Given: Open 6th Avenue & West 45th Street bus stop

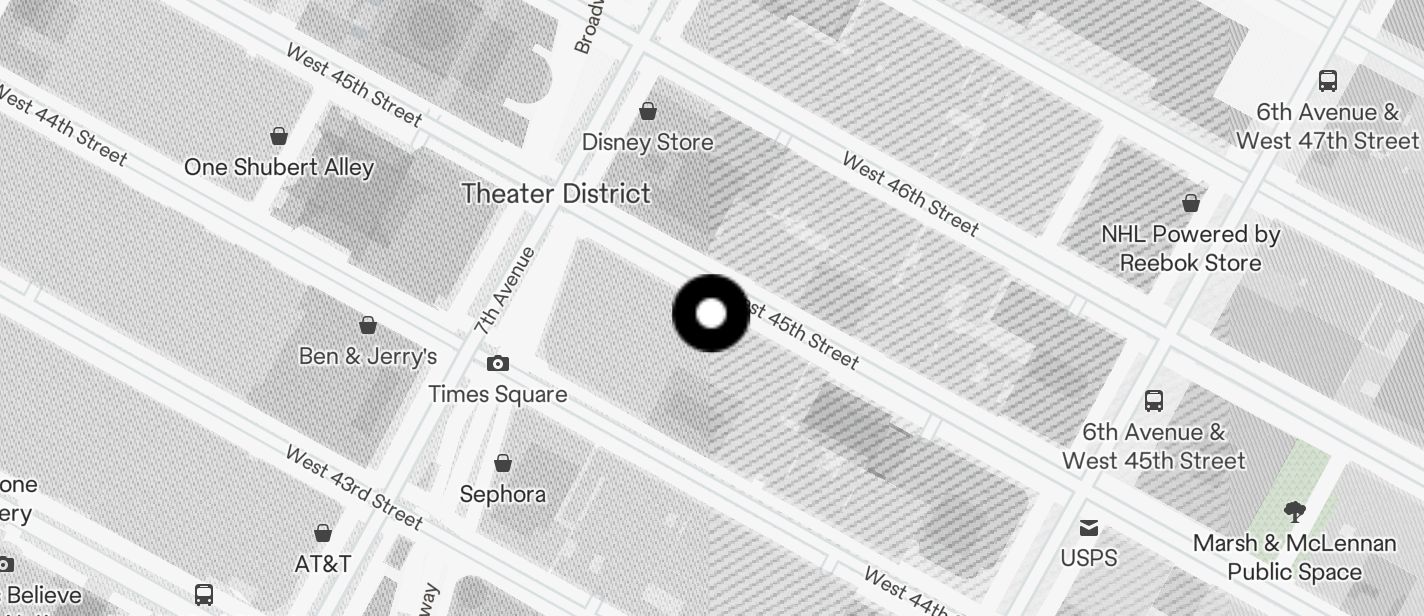Looking at the screenshot, I should (1154, 401).
